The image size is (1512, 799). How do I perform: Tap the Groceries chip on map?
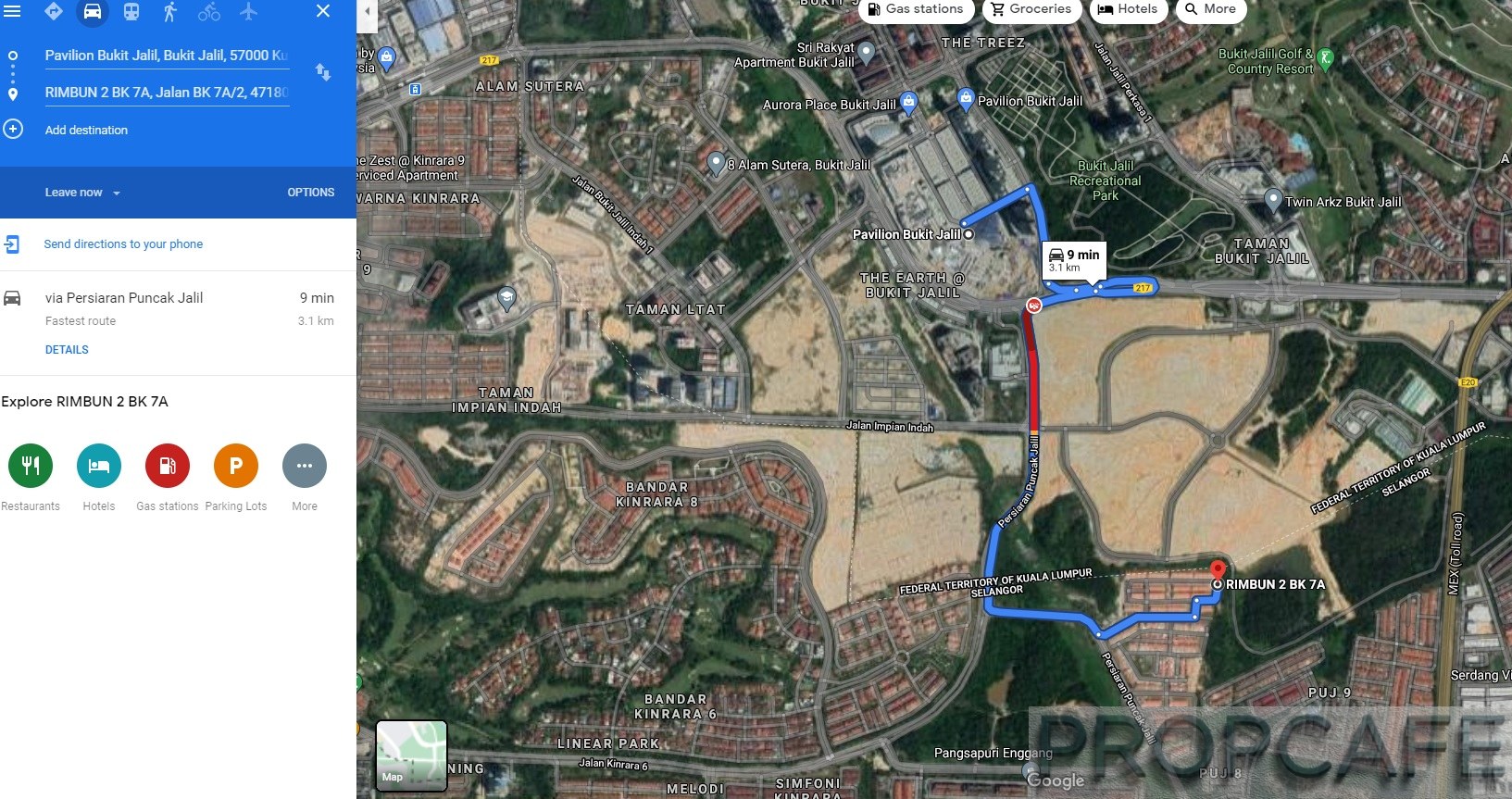click(1030, 9)
